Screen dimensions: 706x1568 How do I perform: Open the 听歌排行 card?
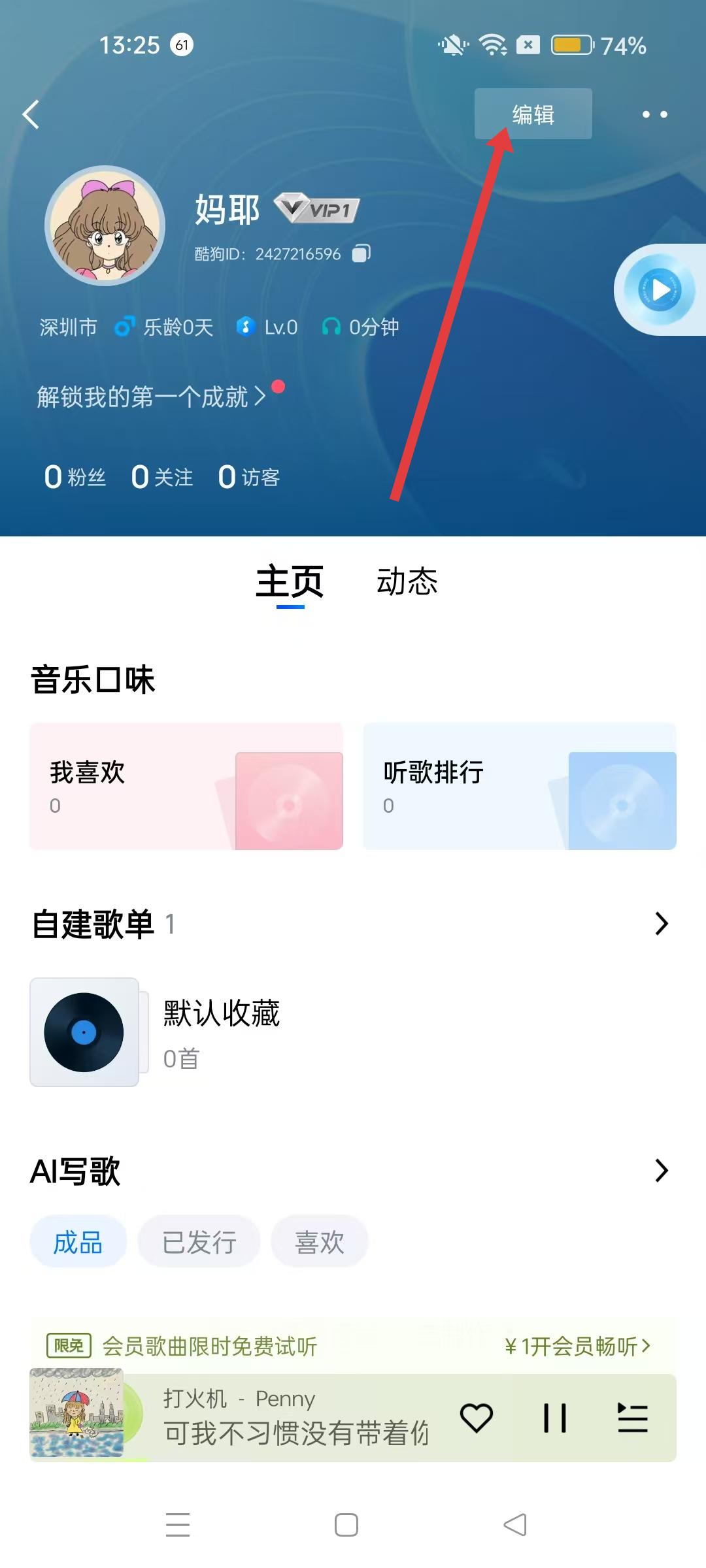coord(519,786)
